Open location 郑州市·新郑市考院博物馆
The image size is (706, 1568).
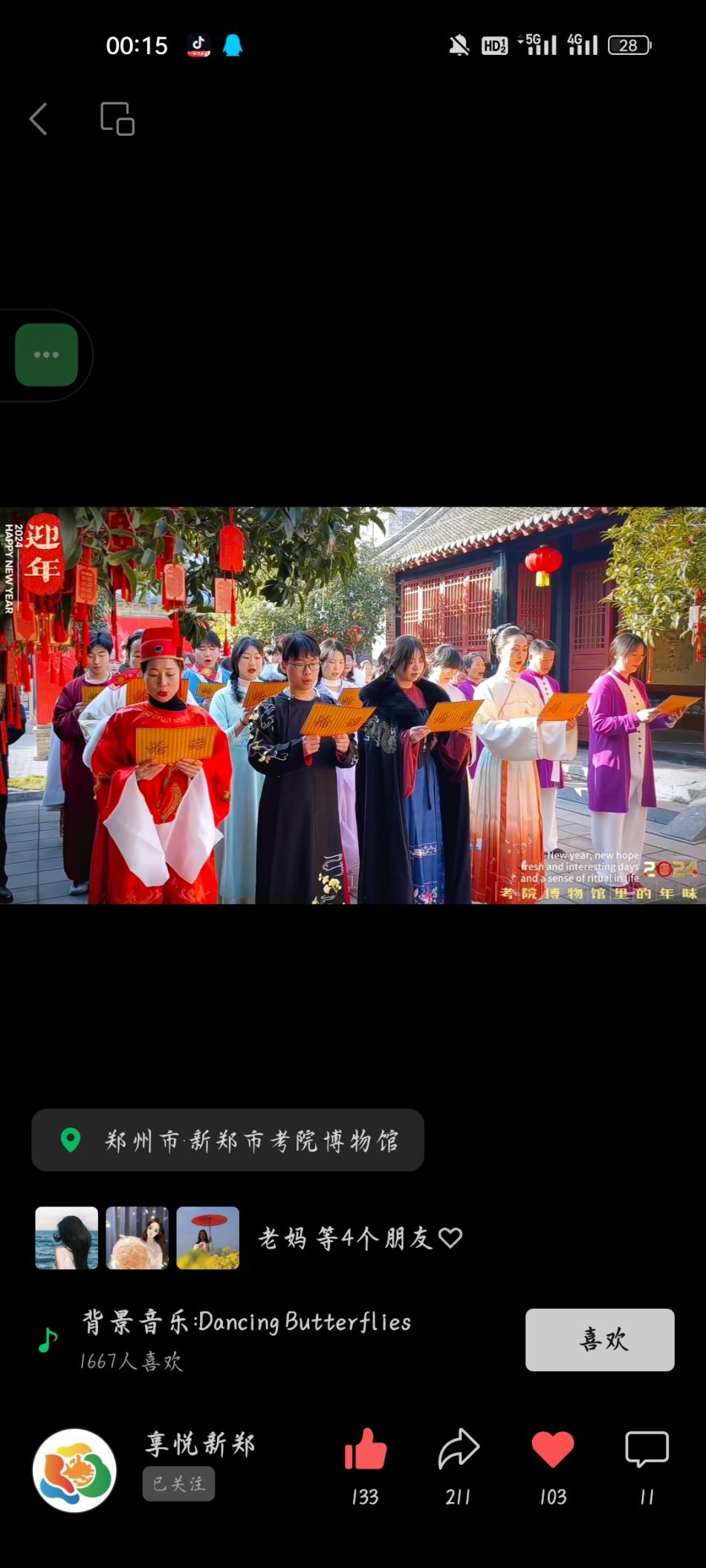[x=227, y=1140]
